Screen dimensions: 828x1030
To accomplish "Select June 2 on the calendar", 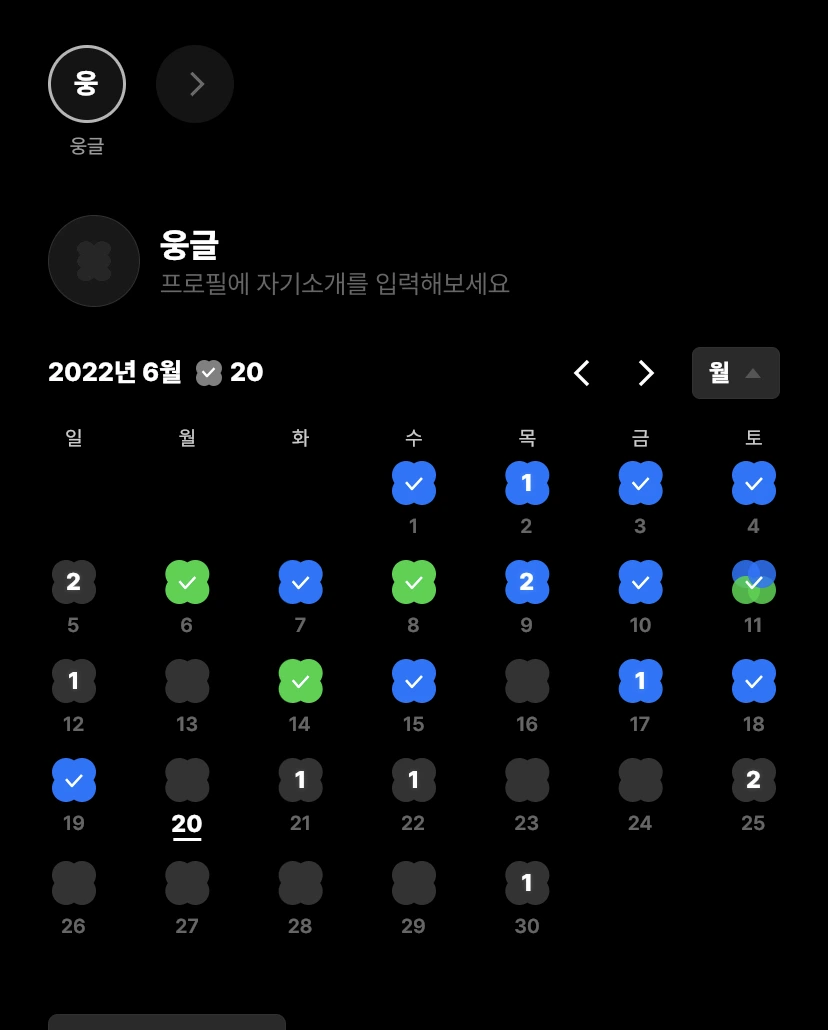I will click(527, 498).
